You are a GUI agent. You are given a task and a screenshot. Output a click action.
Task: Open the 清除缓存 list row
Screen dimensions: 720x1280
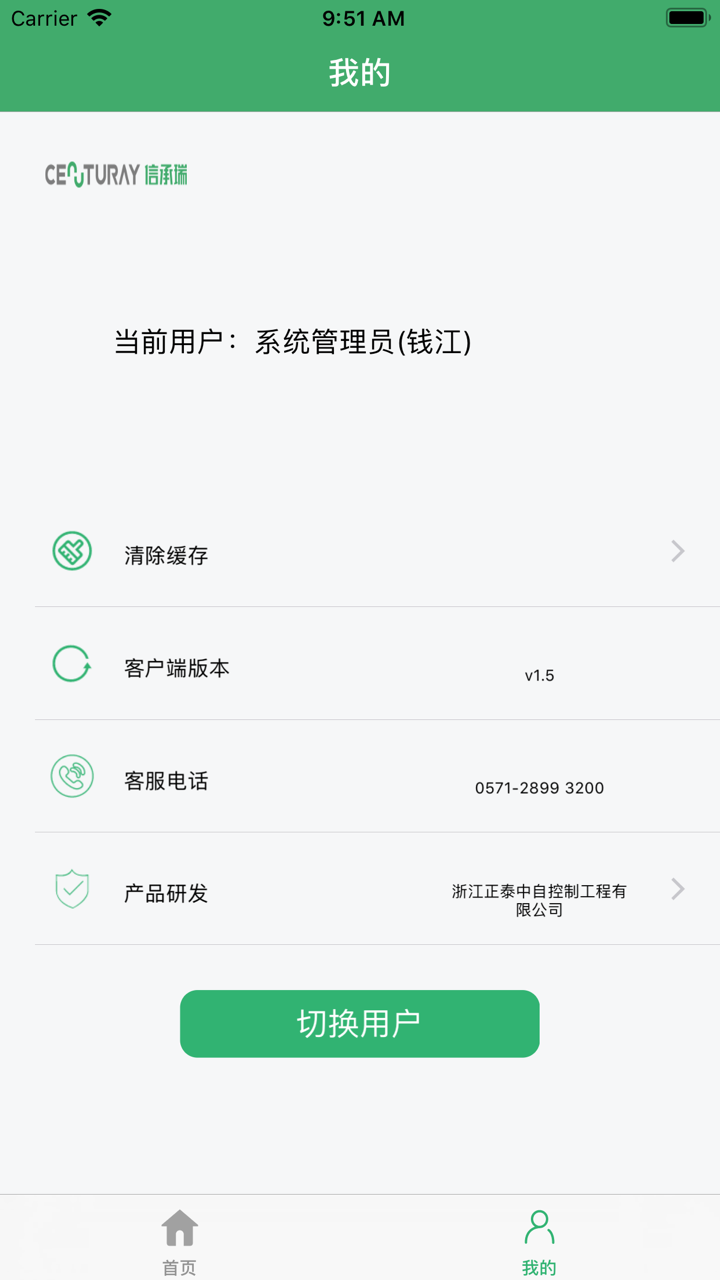point(360,551)
